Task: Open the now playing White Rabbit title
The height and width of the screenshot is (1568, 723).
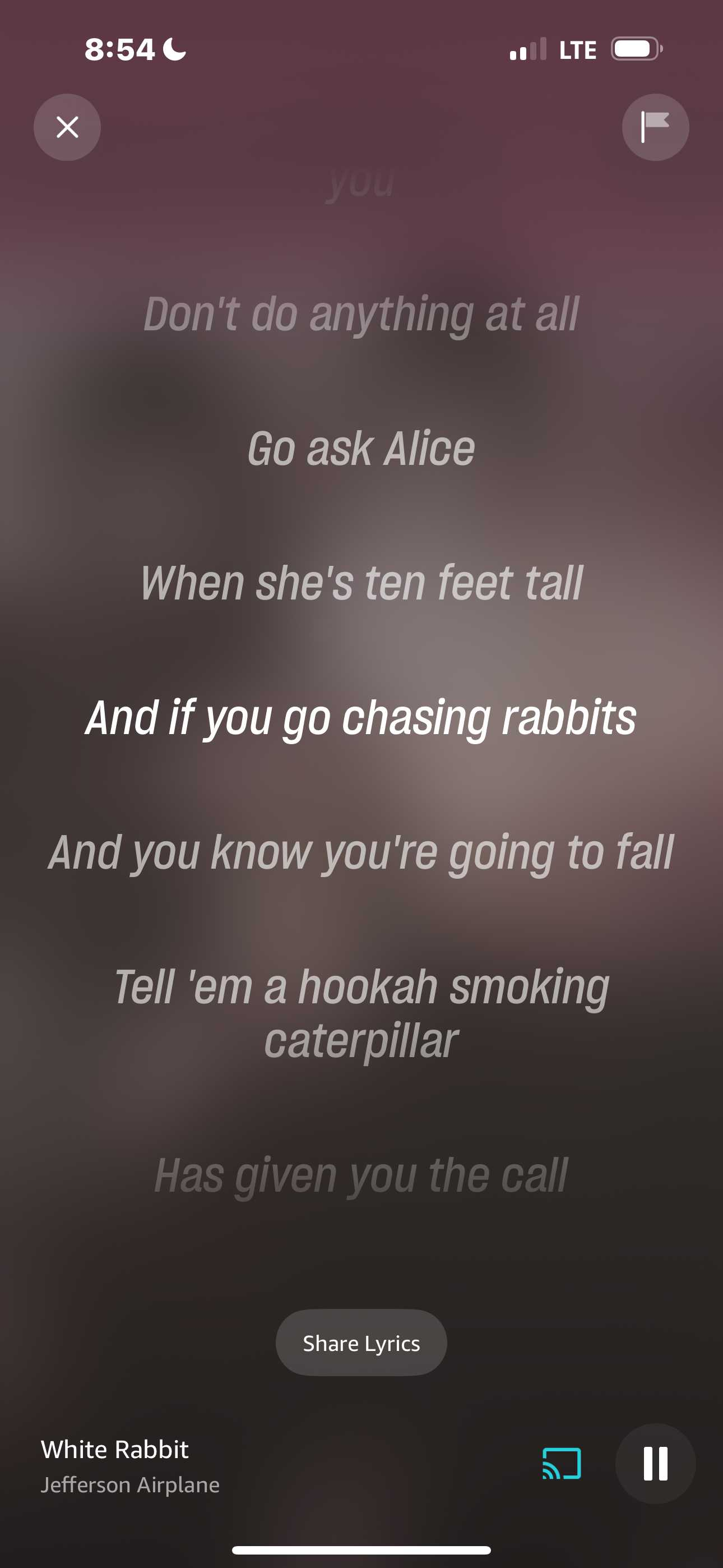Action: pyautogui.click(x=114, y=1449)
